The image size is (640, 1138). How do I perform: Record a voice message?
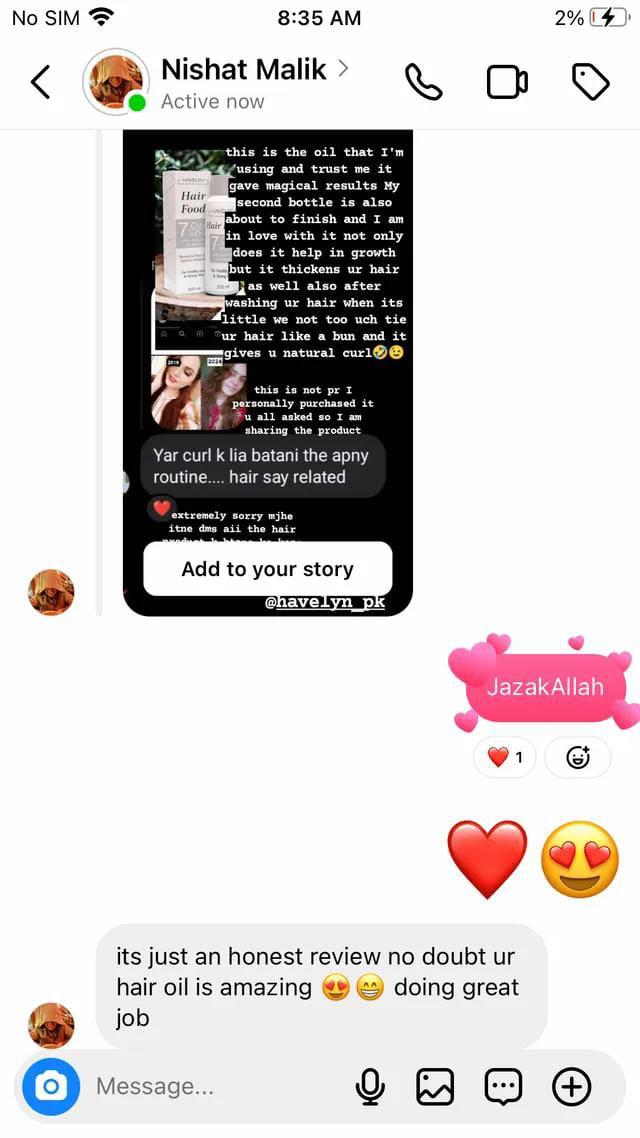[371, 1086]
